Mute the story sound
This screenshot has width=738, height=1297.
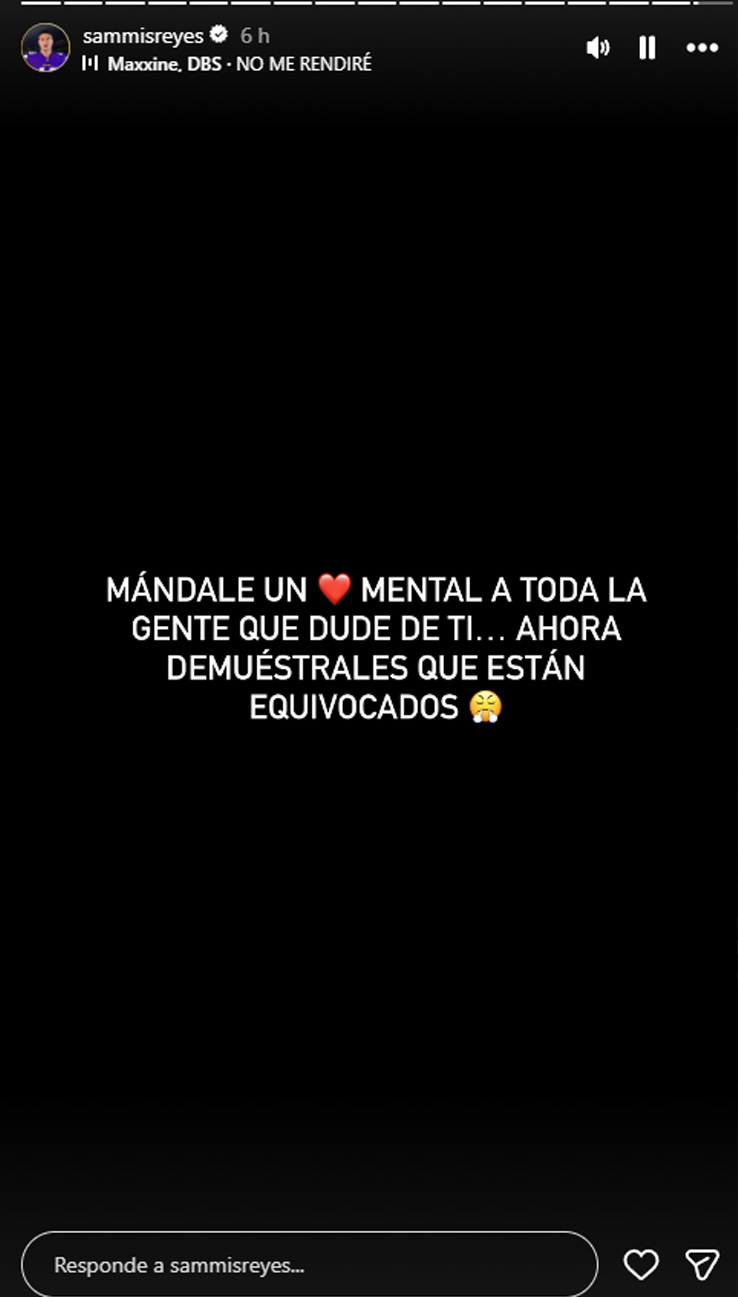pos(598,48)
